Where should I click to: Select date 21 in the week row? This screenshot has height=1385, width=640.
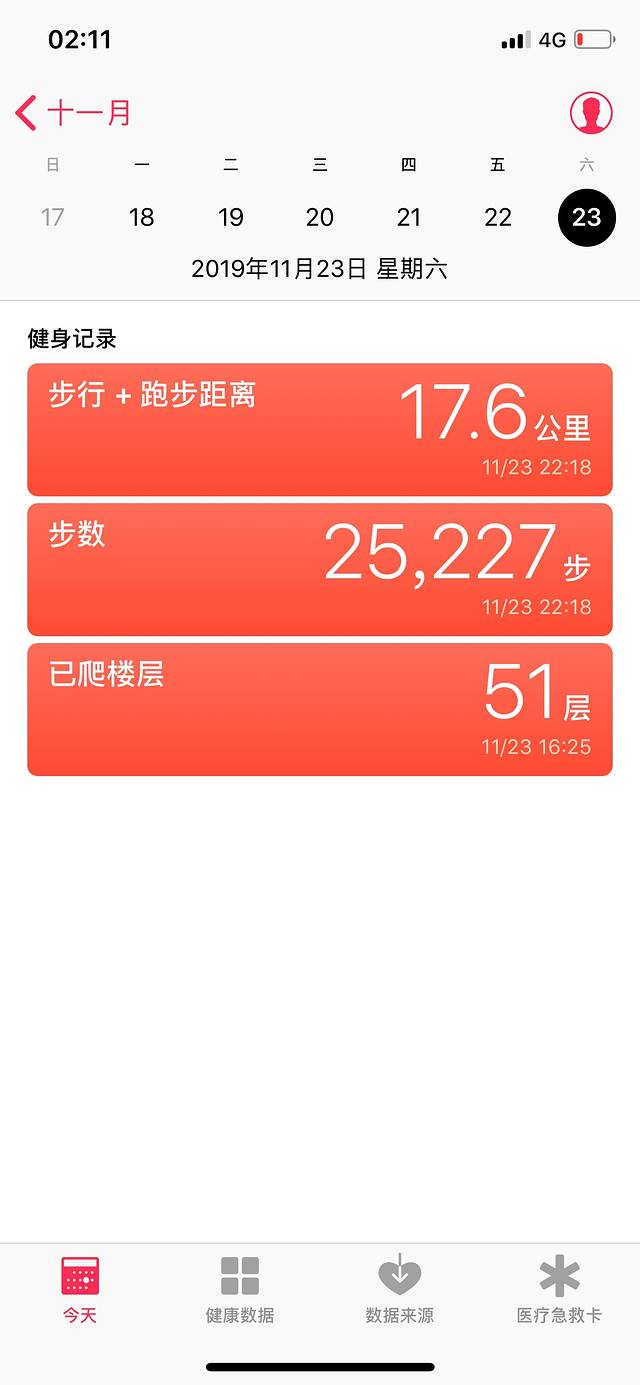click(409, 217)
